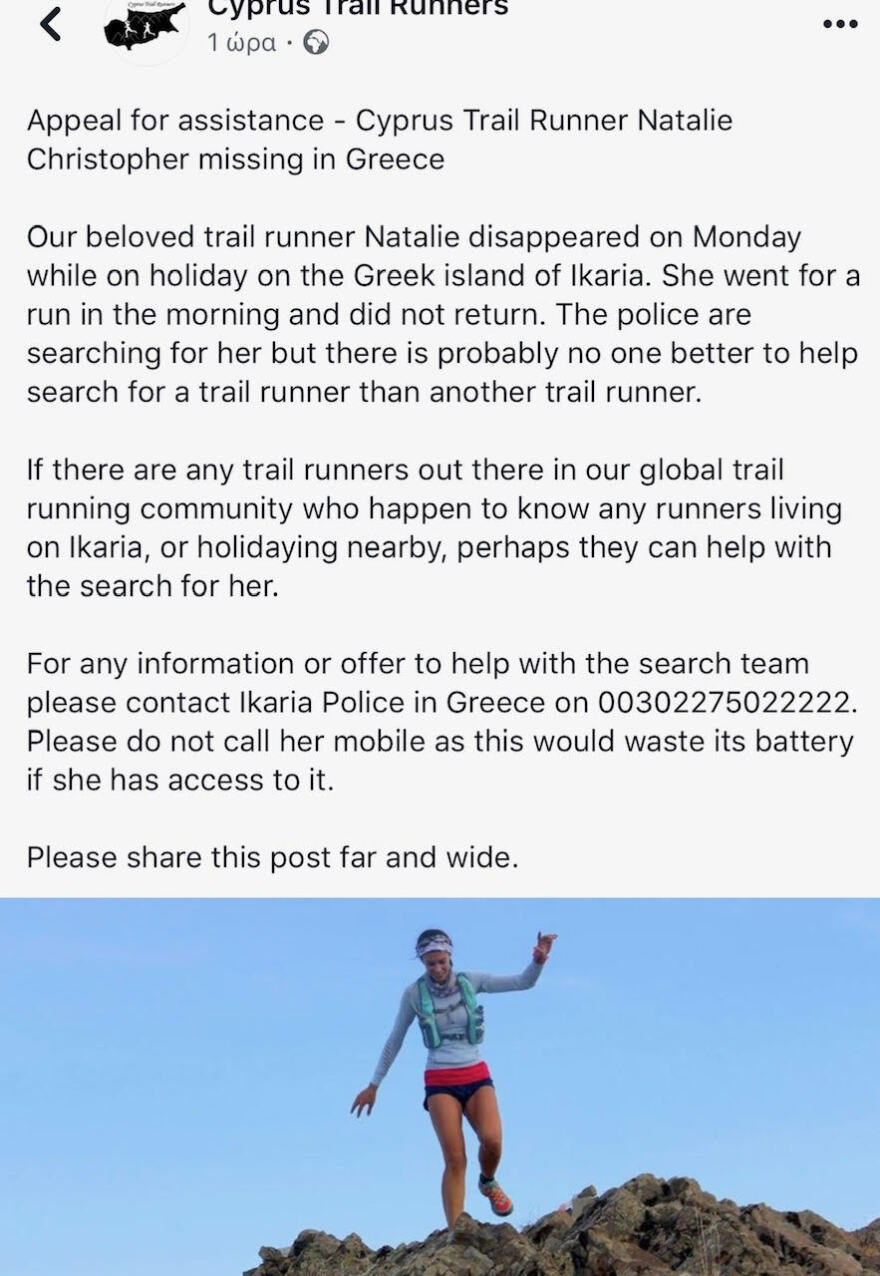View the trail runner photo full-screen

pyautogui.click(x=440, y=1086)
